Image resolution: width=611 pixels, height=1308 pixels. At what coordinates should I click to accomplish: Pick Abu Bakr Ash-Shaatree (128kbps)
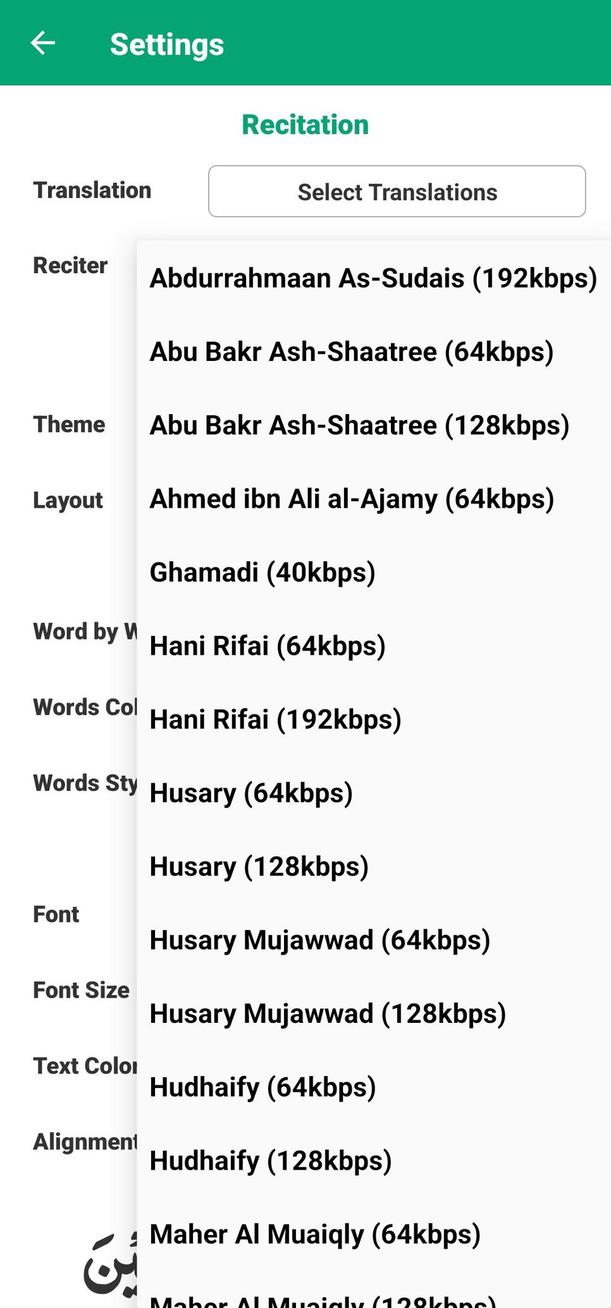pyautogui.click(x=359, y=425)
